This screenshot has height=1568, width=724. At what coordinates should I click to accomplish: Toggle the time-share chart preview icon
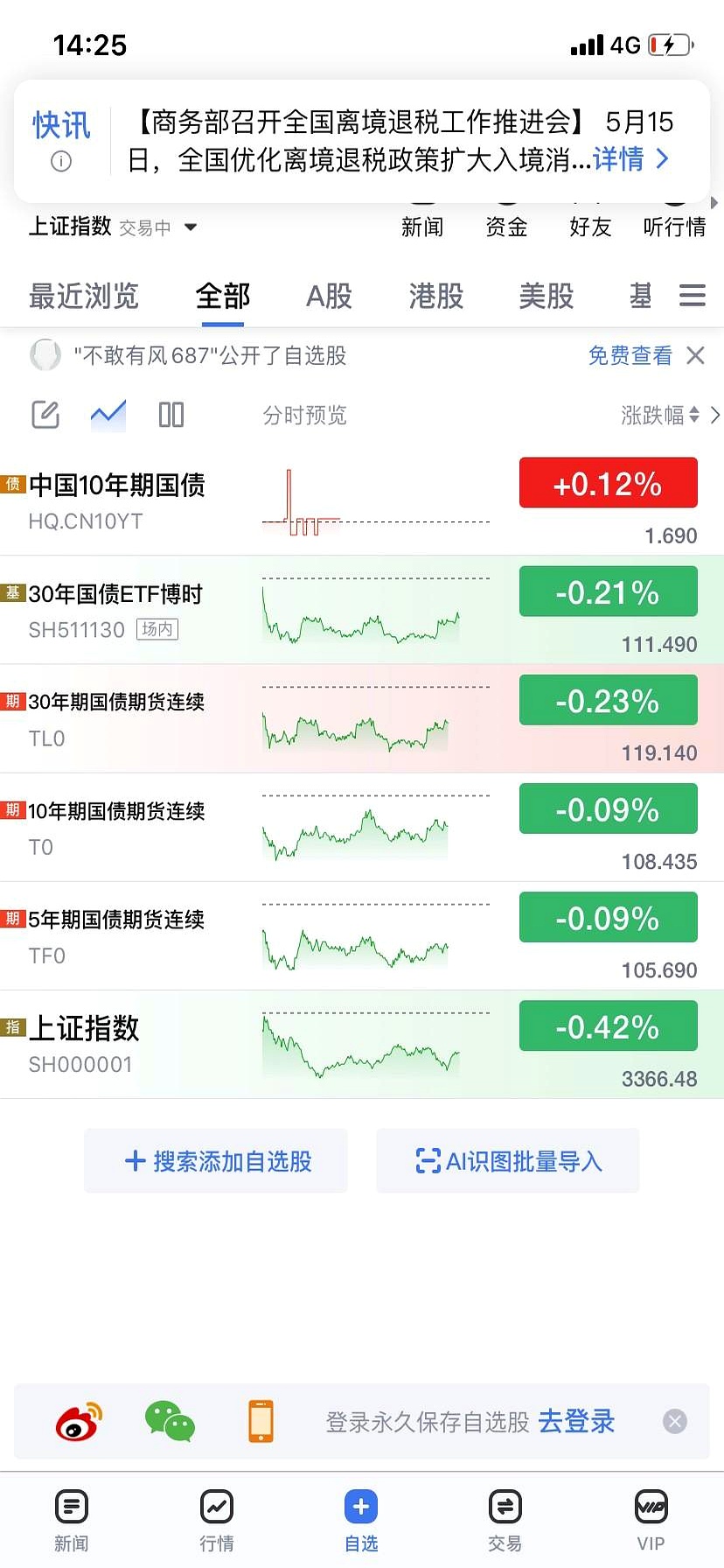[108, 415]
